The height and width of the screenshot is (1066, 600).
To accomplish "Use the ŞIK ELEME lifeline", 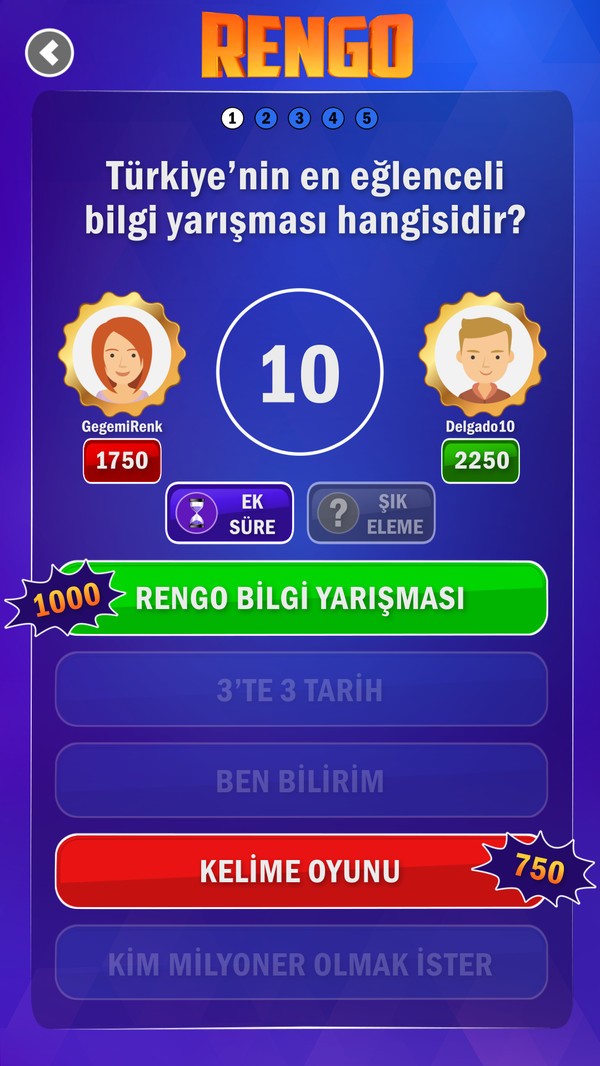I will (371, 513).
